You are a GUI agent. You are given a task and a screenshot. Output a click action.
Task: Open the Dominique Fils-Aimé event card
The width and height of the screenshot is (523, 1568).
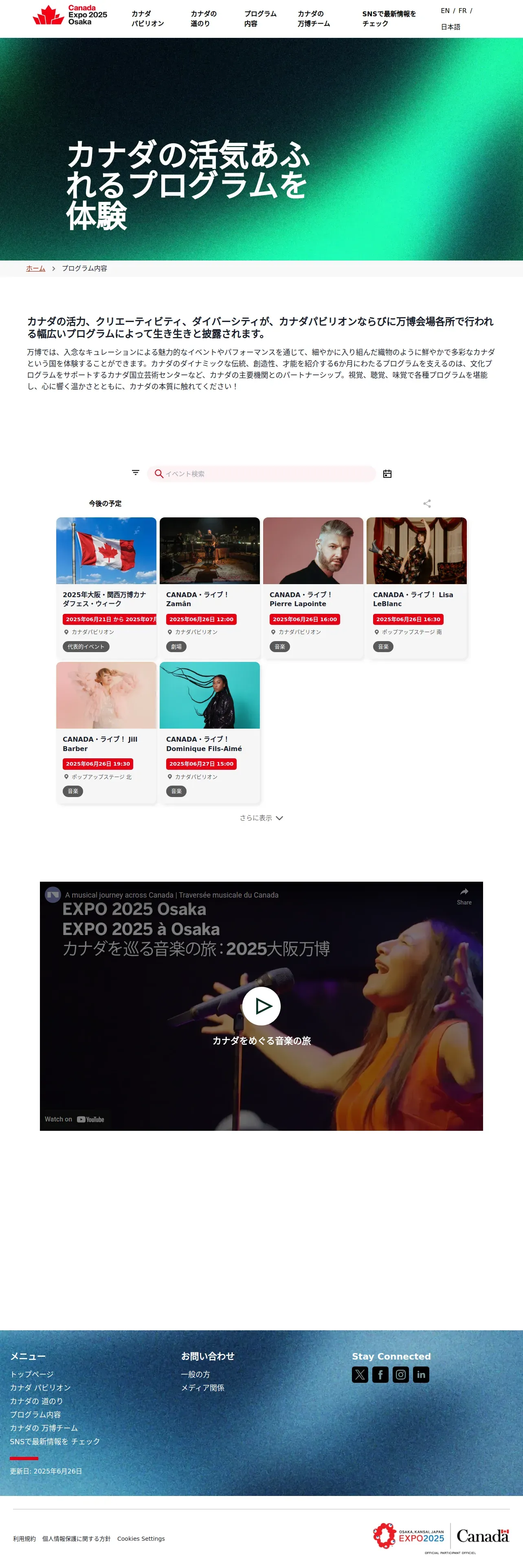pos(209,732)
